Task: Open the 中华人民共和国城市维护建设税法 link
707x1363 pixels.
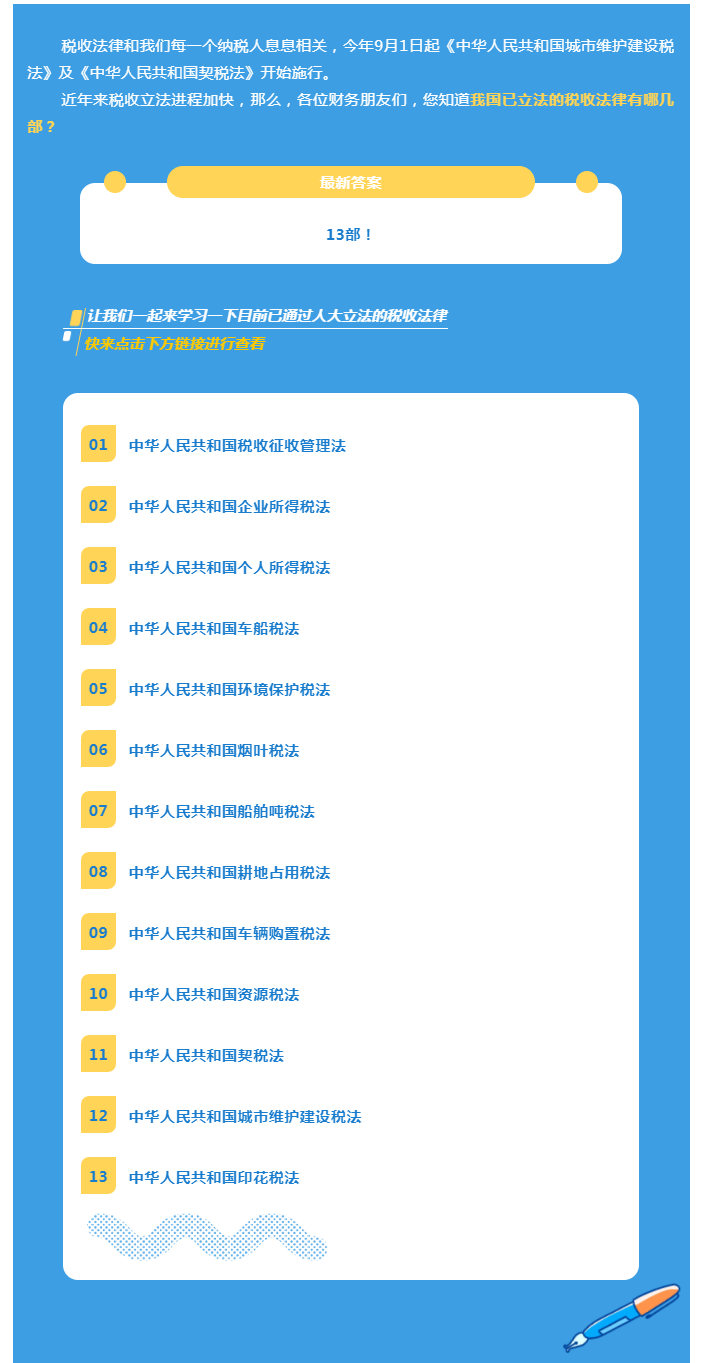Action: 245,1117
